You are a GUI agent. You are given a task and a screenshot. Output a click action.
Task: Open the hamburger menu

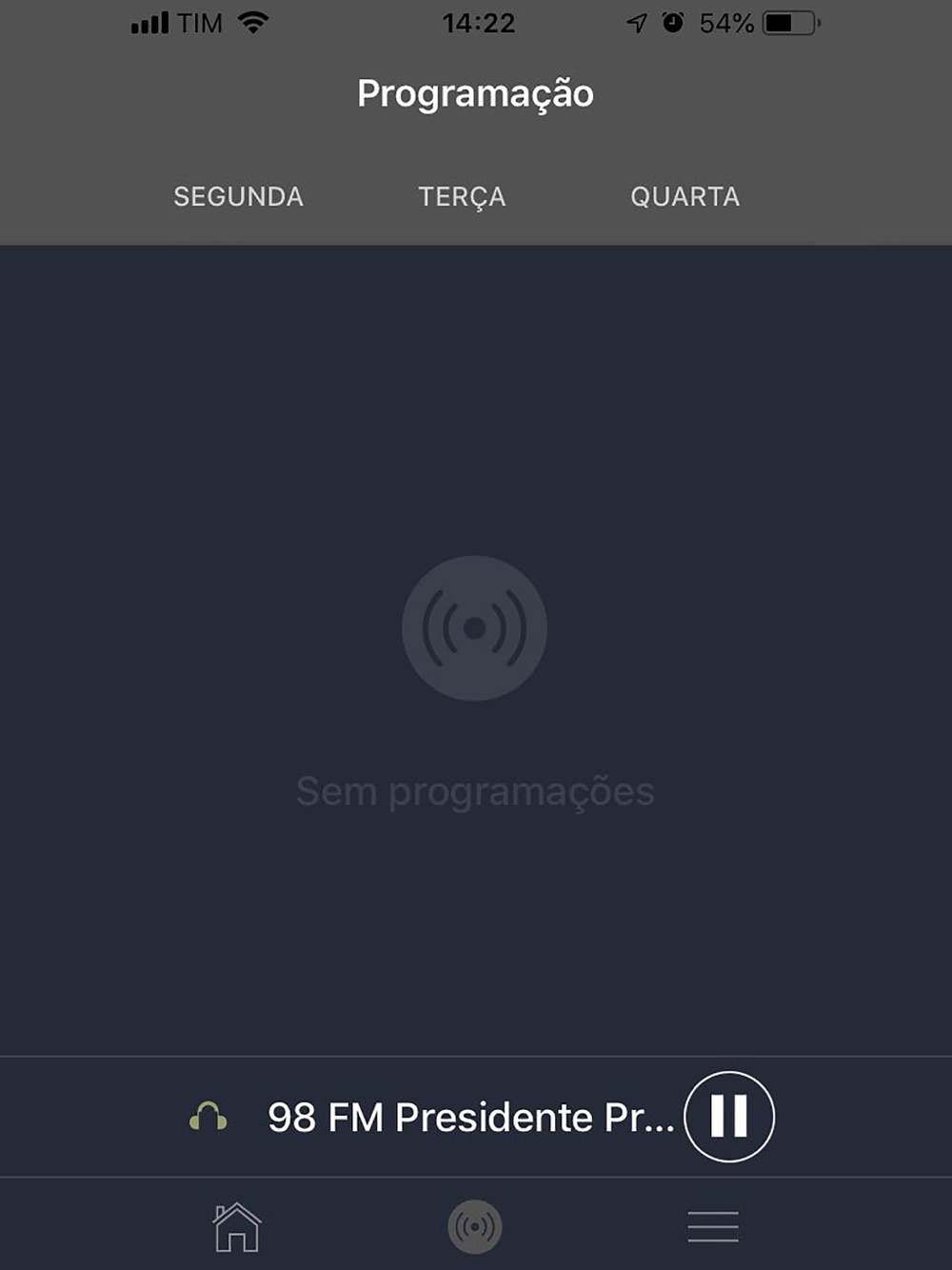[x=713, y=1227]
